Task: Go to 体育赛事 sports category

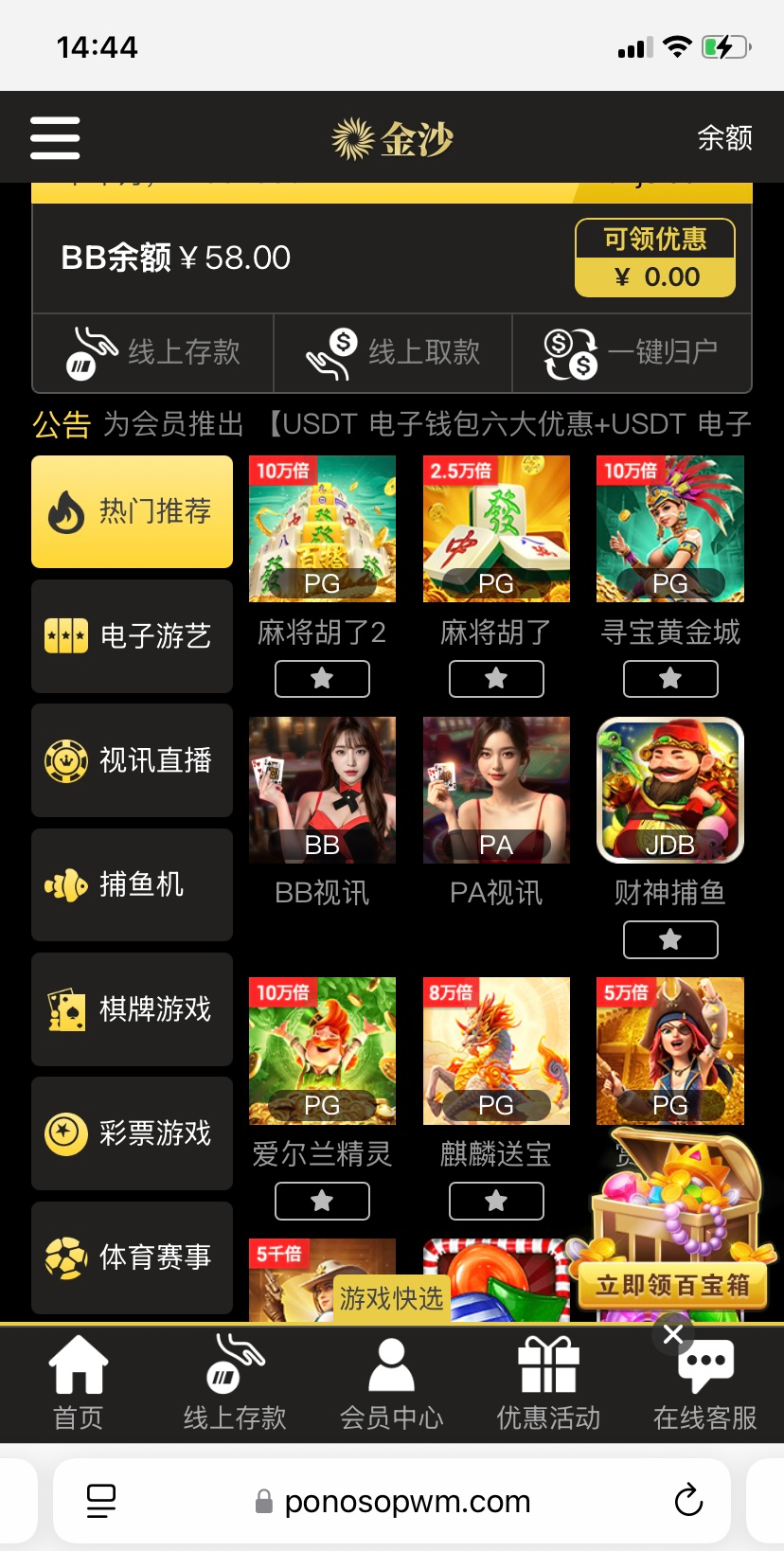Action: (x=132, y=1257)
